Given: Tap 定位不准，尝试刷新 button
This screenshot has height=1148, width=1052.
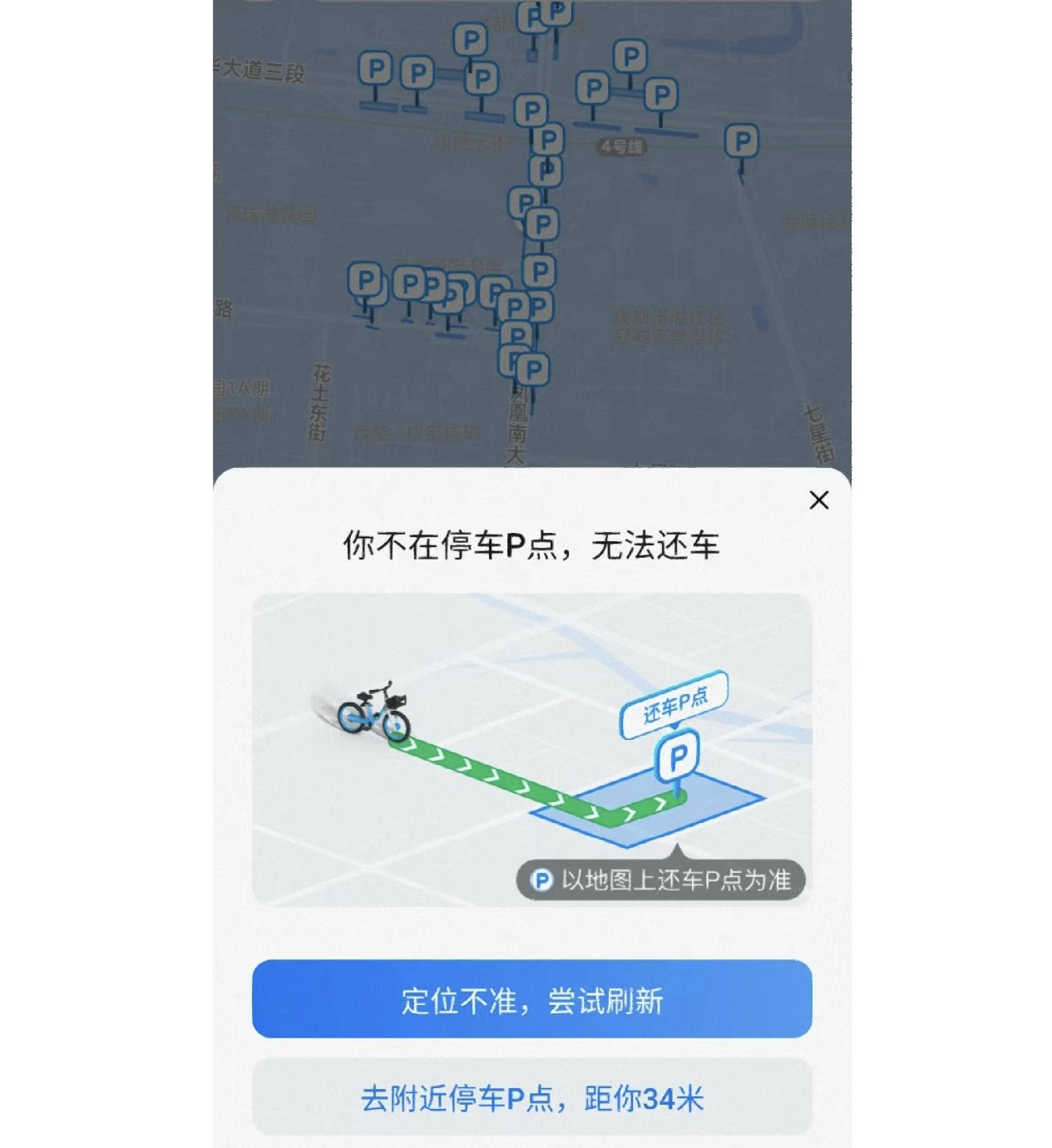Looking at the screenshot, I should pos(531,999).
